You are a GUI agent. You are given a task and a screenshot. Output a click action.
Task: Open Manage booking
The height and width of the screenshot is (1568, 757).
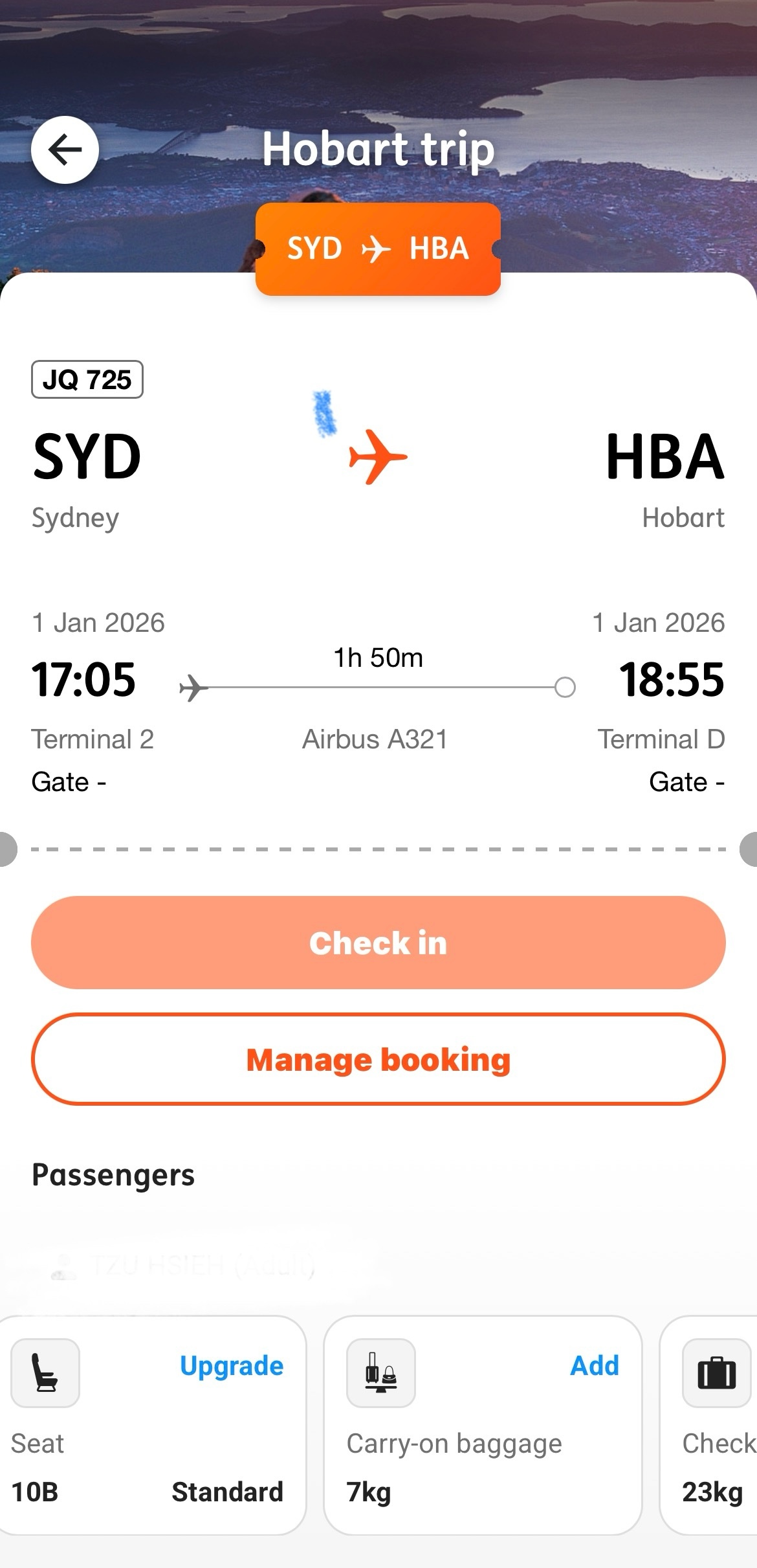coord(378,1059)
